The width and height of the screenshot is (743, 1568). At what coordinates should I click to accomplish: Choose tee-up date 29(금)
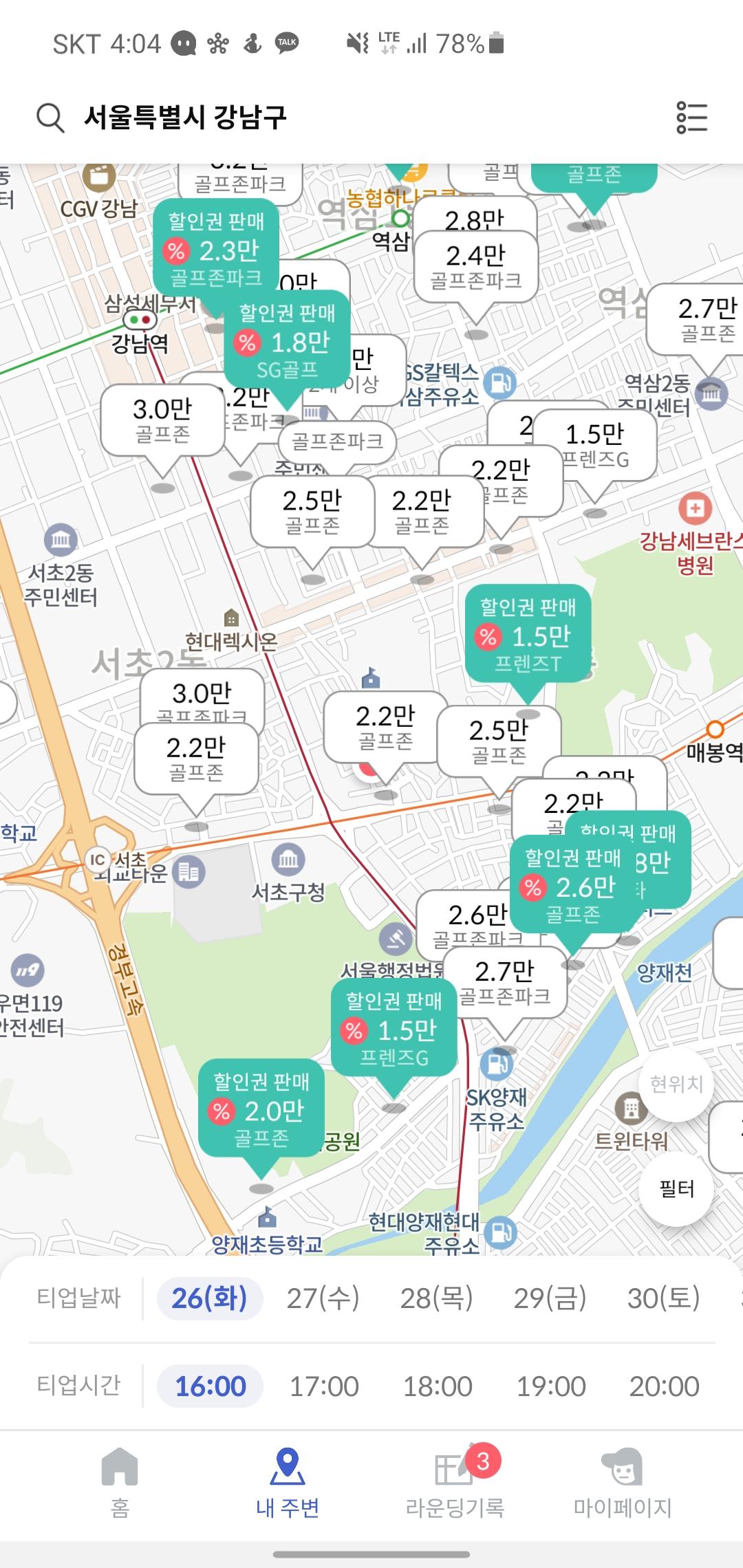coord(550,1298)
